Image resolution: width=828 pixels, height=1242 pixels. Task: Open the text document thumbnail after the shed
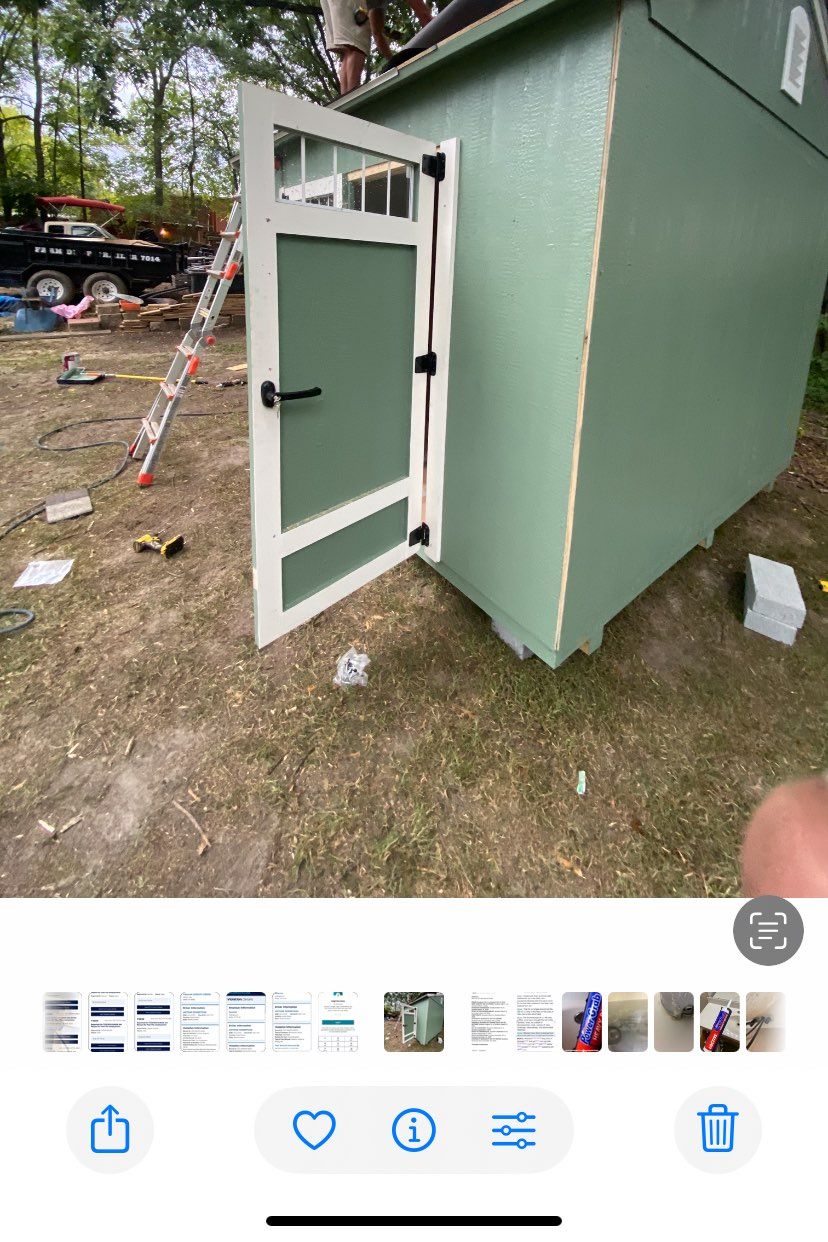click(x=490, y=1022)
